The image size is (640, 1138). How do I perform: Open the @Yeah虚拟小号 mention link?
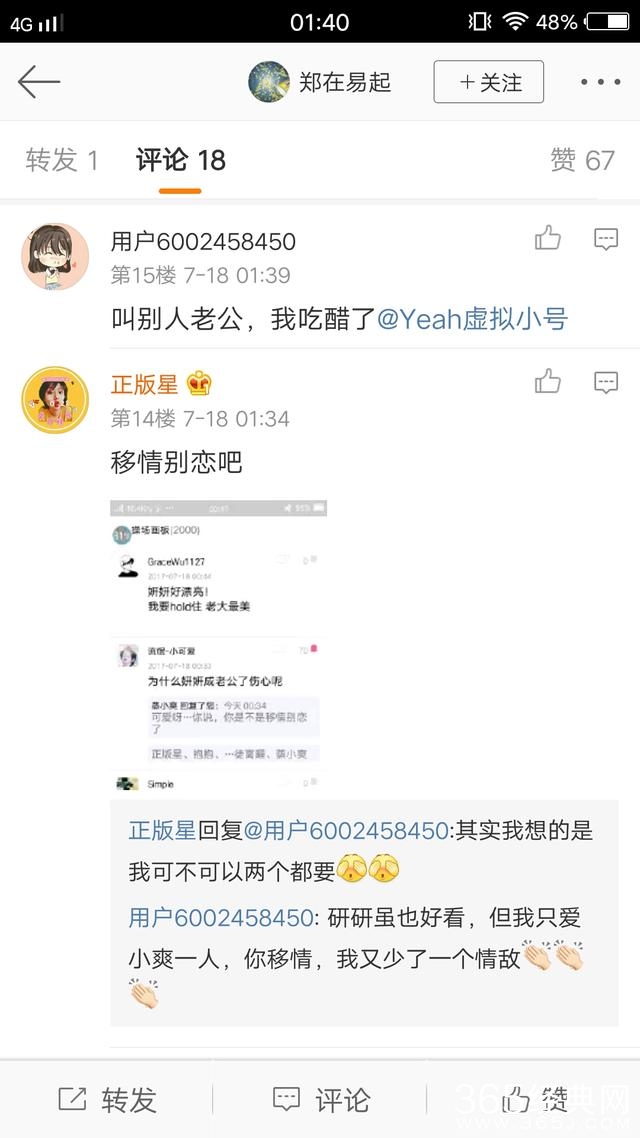(472, 319)
